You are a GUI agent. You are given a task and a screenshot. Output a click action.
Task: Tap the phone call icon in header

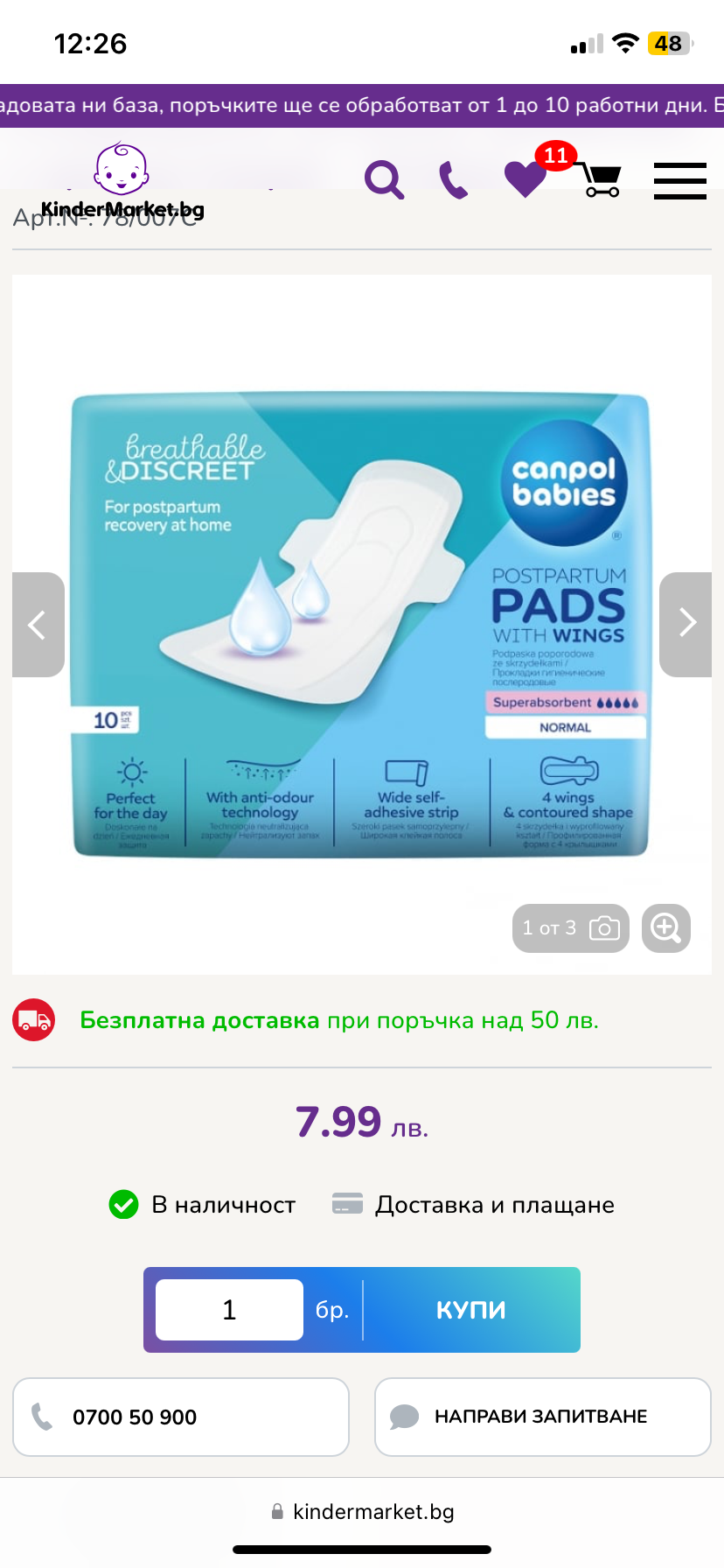coord(453,180)
